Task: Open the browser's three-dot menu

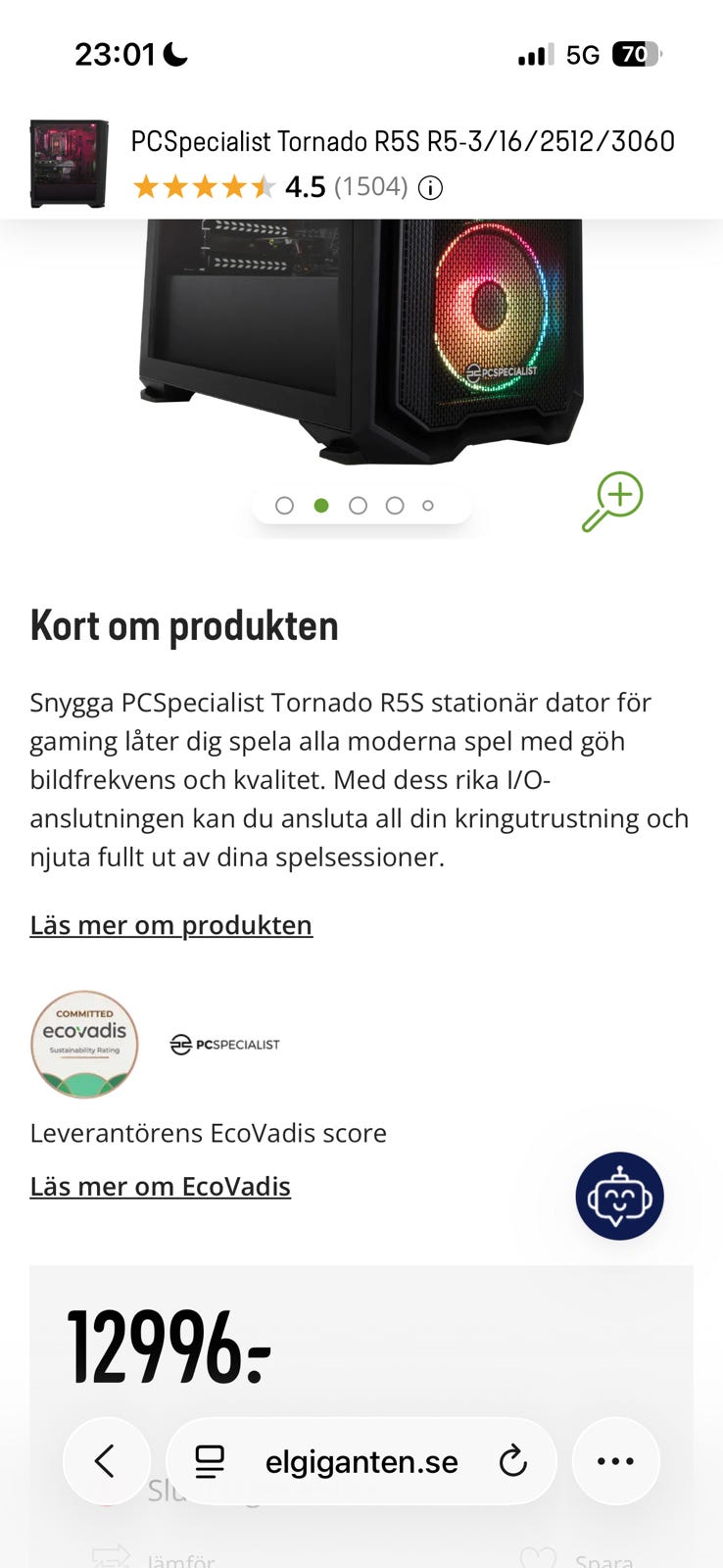Action: pos(615,1461)
